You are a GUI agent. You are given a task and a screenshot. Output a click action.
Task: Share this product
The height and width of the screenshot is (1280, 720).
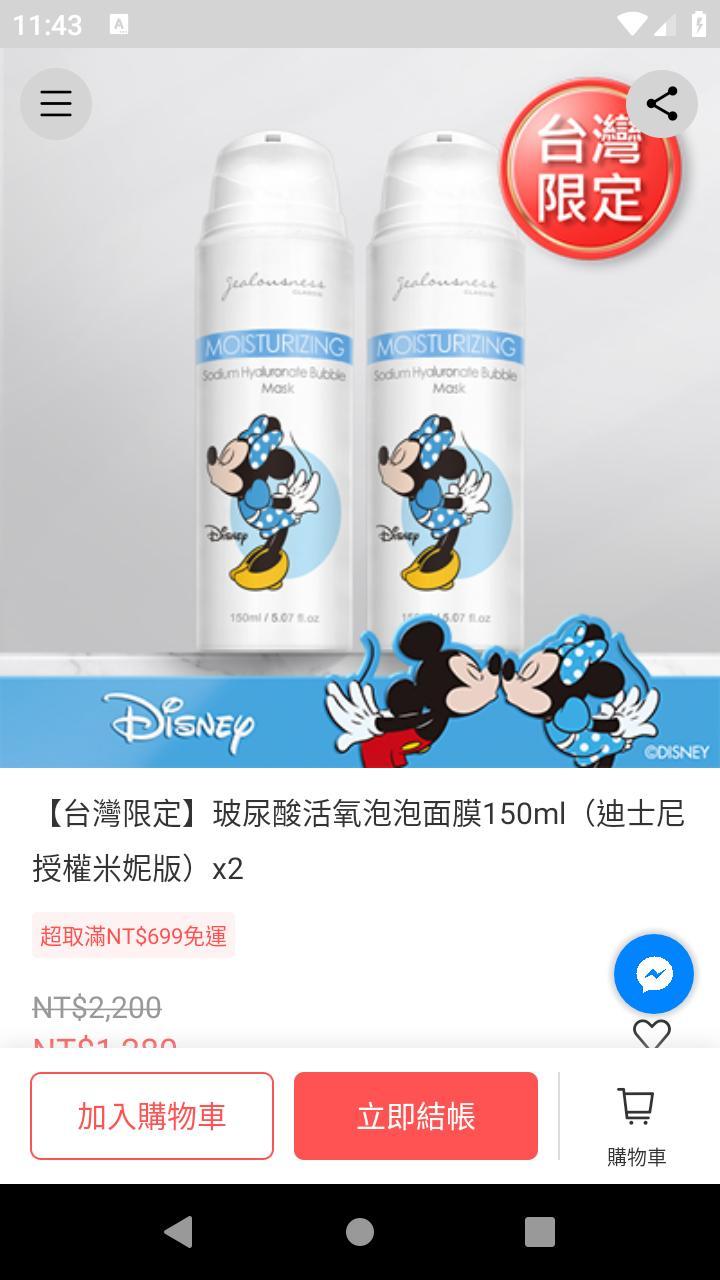point(662,104)
